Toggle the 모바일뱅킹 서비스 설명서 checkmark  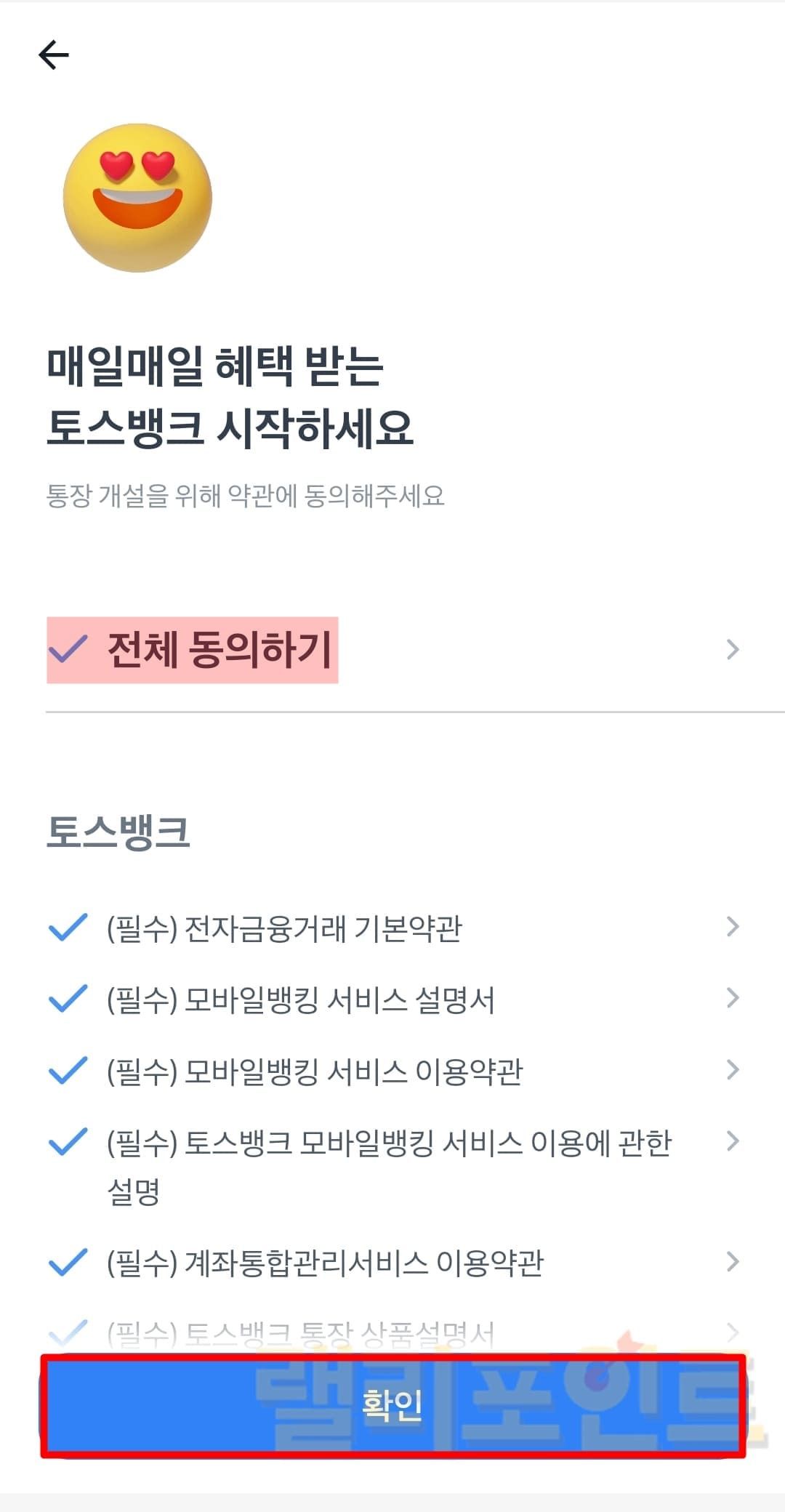click(x=68, y=999)
